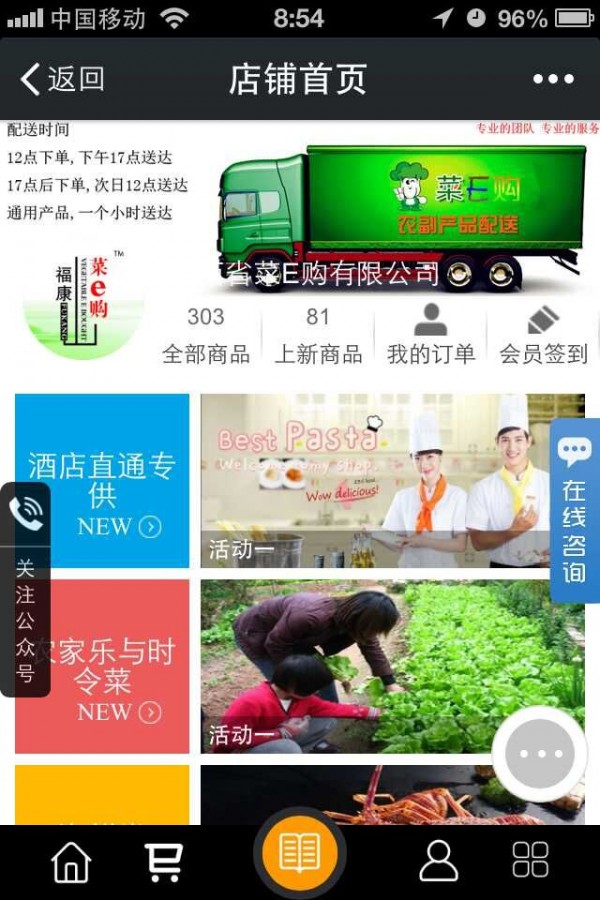This screenshot has height=900, width=600.
Task: Open the lobster seafood banner
Action: (392, 796)
